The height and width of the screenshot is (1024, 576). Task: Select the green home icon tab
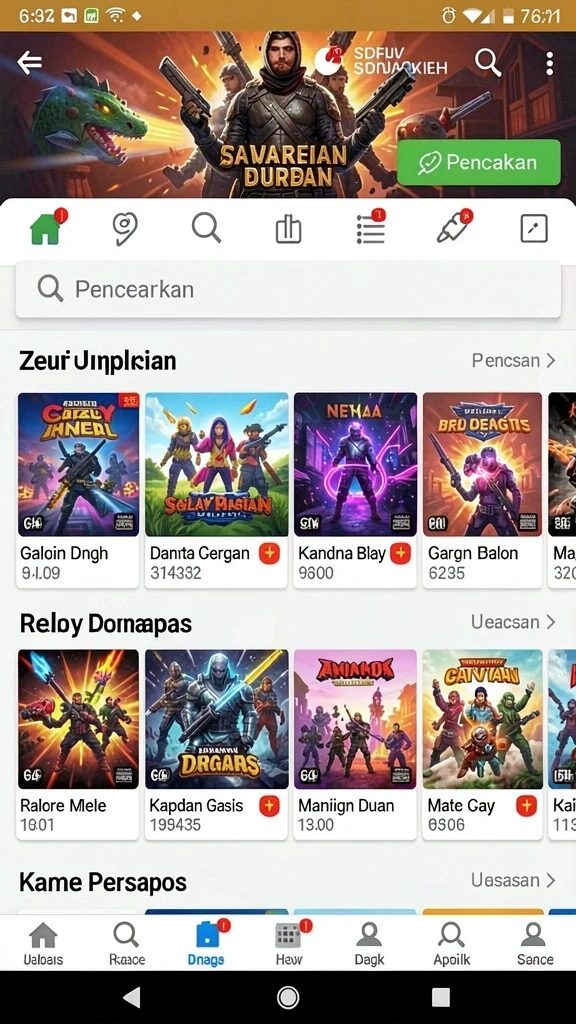pyautogui.click(x=45, y=229)
